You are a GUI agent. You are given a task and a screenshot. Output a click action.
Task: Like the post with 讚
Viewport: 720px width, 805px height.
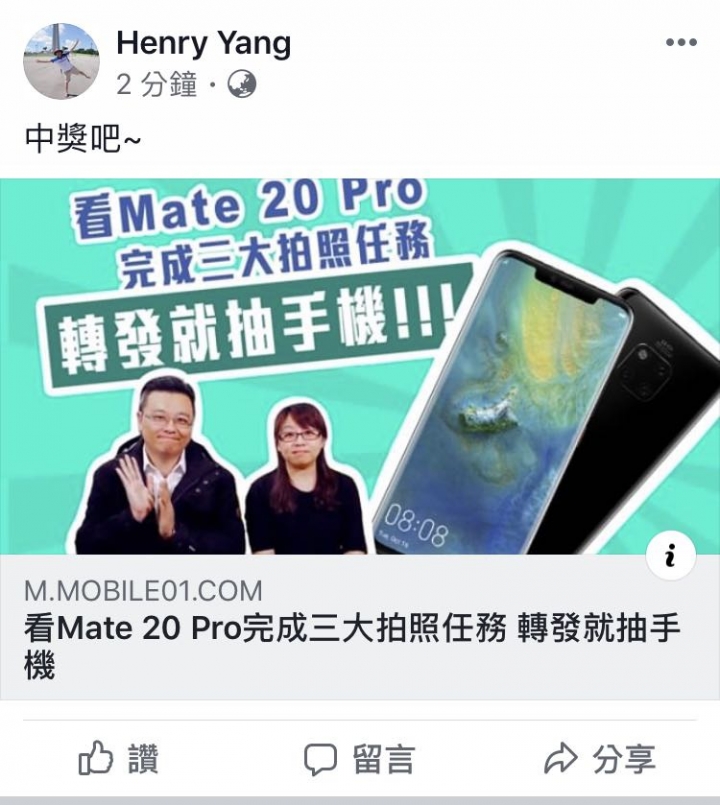click(x=118, y=759)
